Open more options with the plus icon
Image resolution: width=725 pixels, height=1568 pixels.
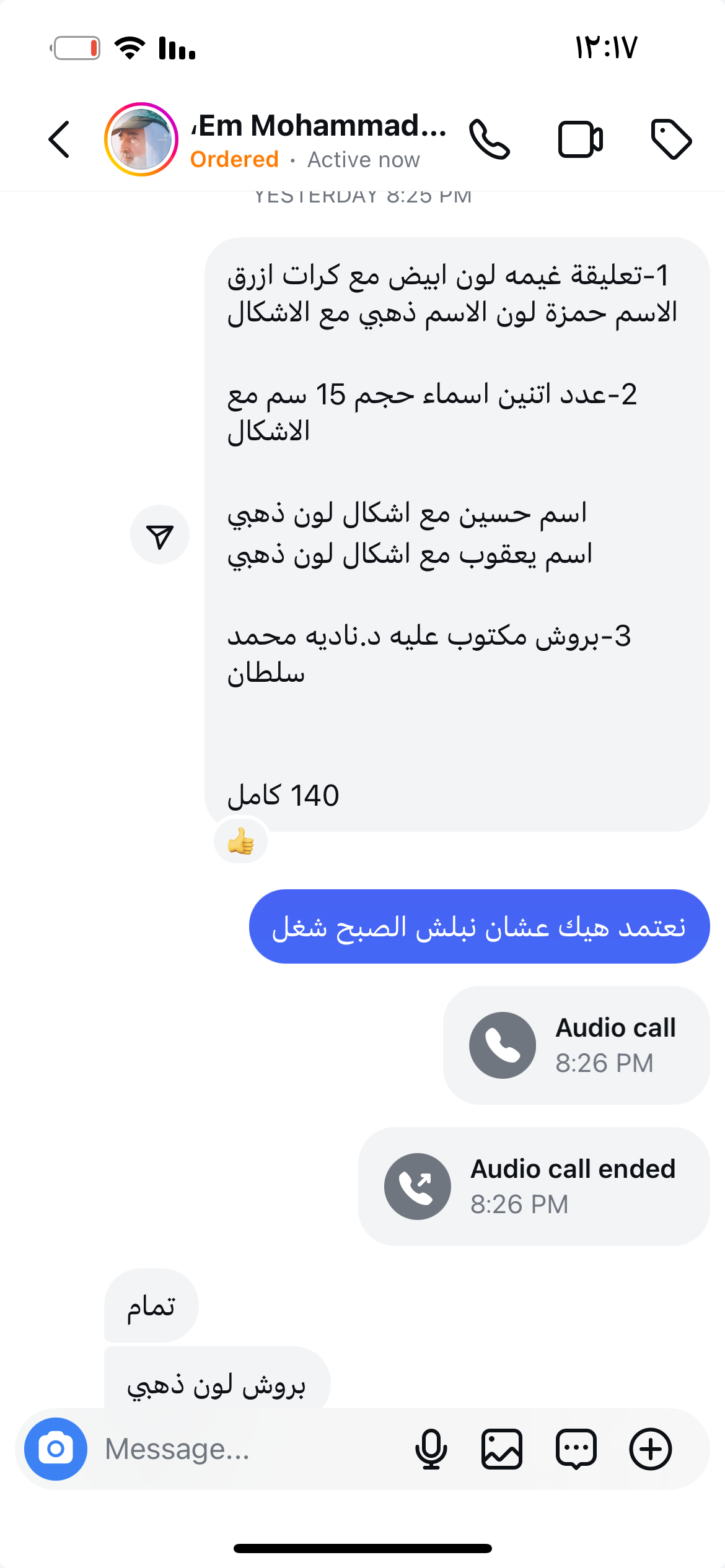coord(650,1449)
